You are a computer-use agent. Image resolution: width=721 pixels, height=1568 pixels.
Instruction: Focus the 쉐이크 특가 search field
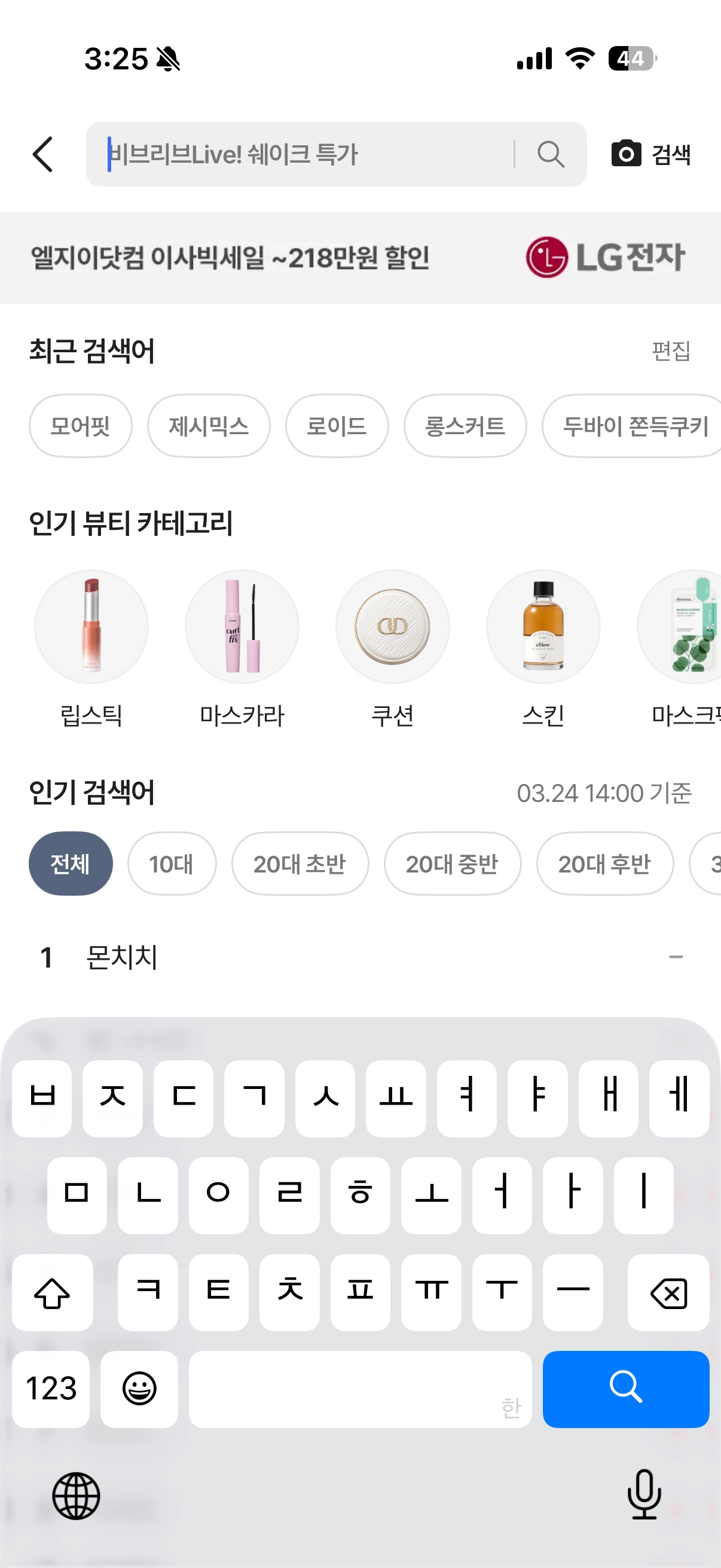tap(304, 154)
